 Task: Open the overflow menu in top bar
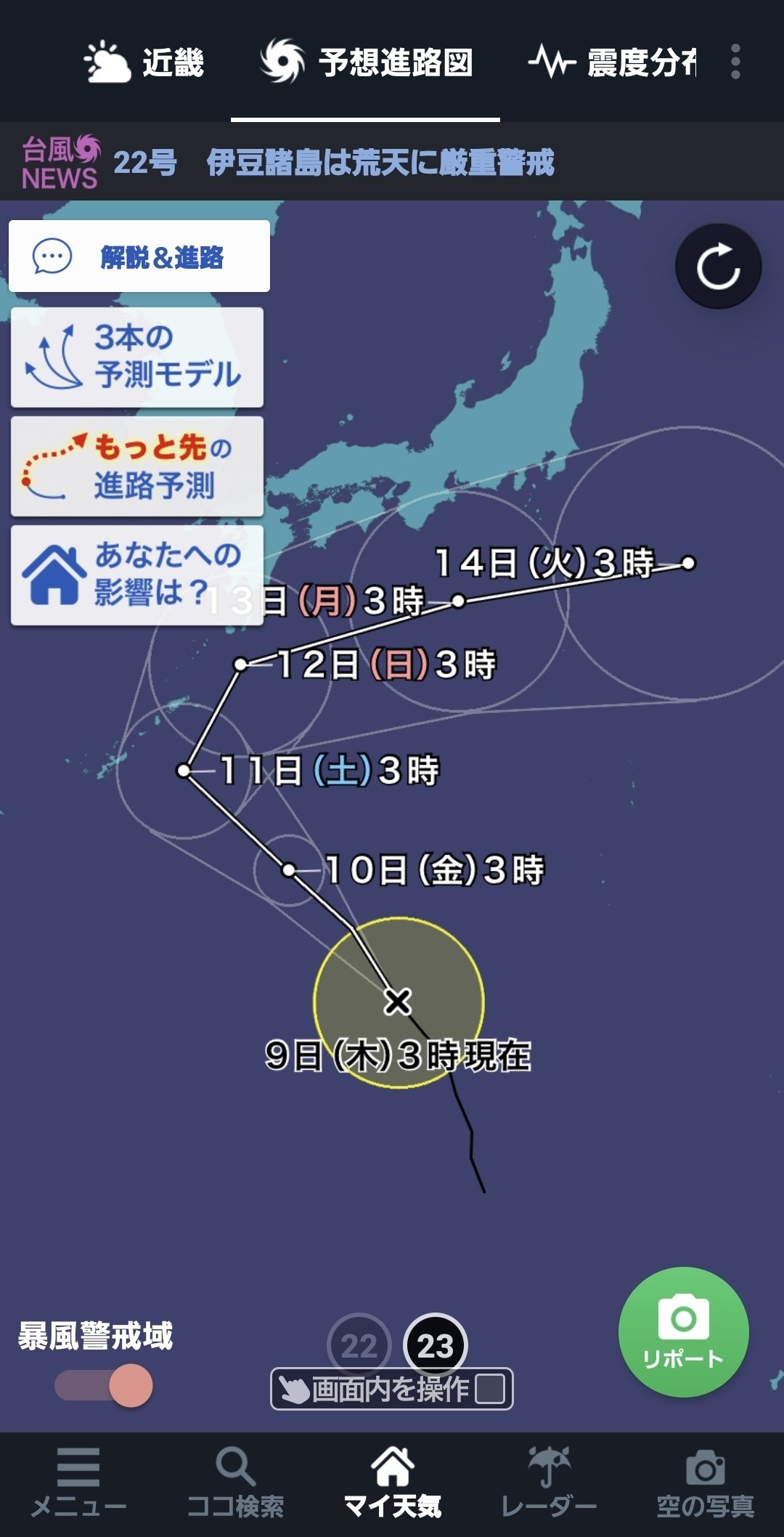[x=735, y=62]
